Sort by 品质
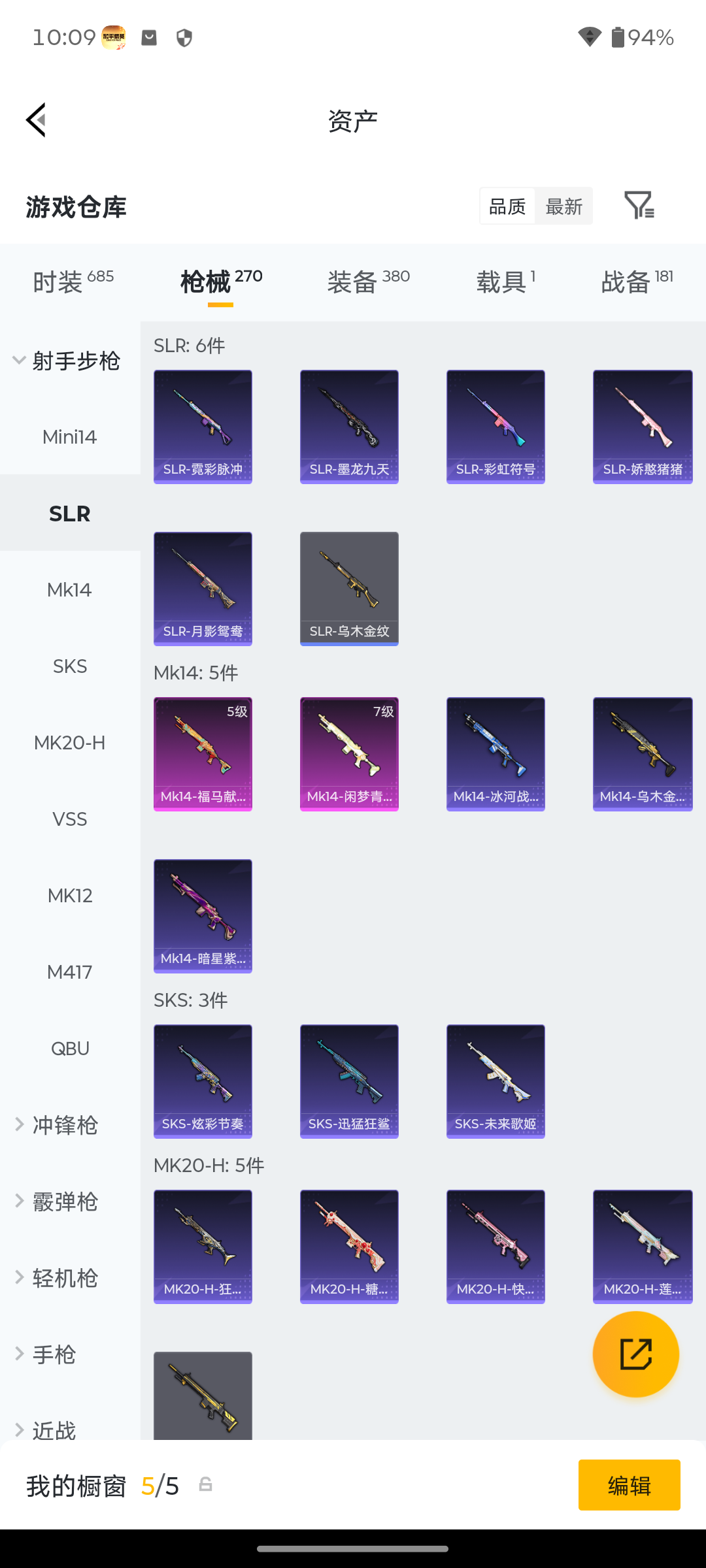Screen dimensions: 706x1568 (x=507, y=206)
